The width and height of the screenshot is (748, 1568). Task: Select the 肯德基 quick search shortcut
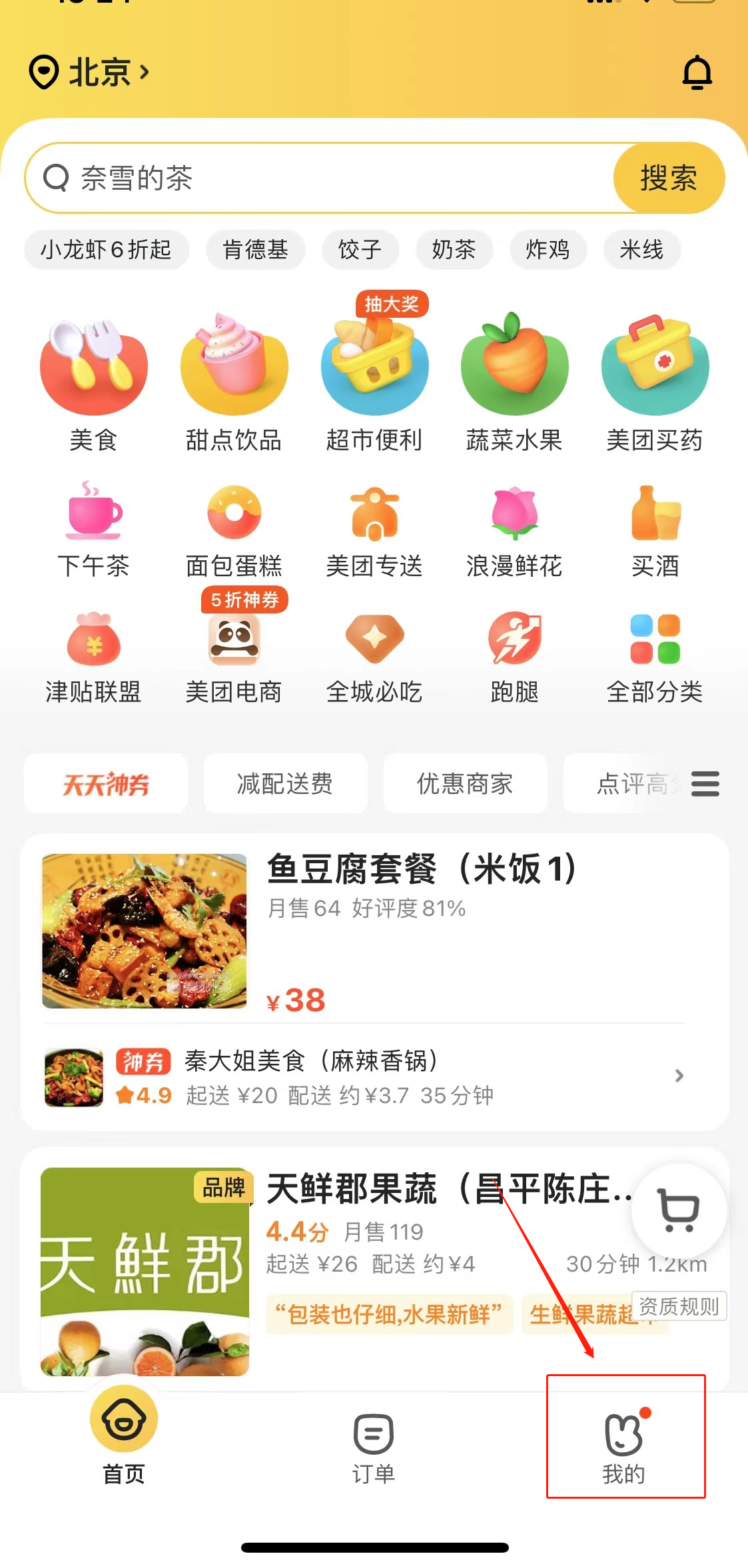[x=255, y=250]
